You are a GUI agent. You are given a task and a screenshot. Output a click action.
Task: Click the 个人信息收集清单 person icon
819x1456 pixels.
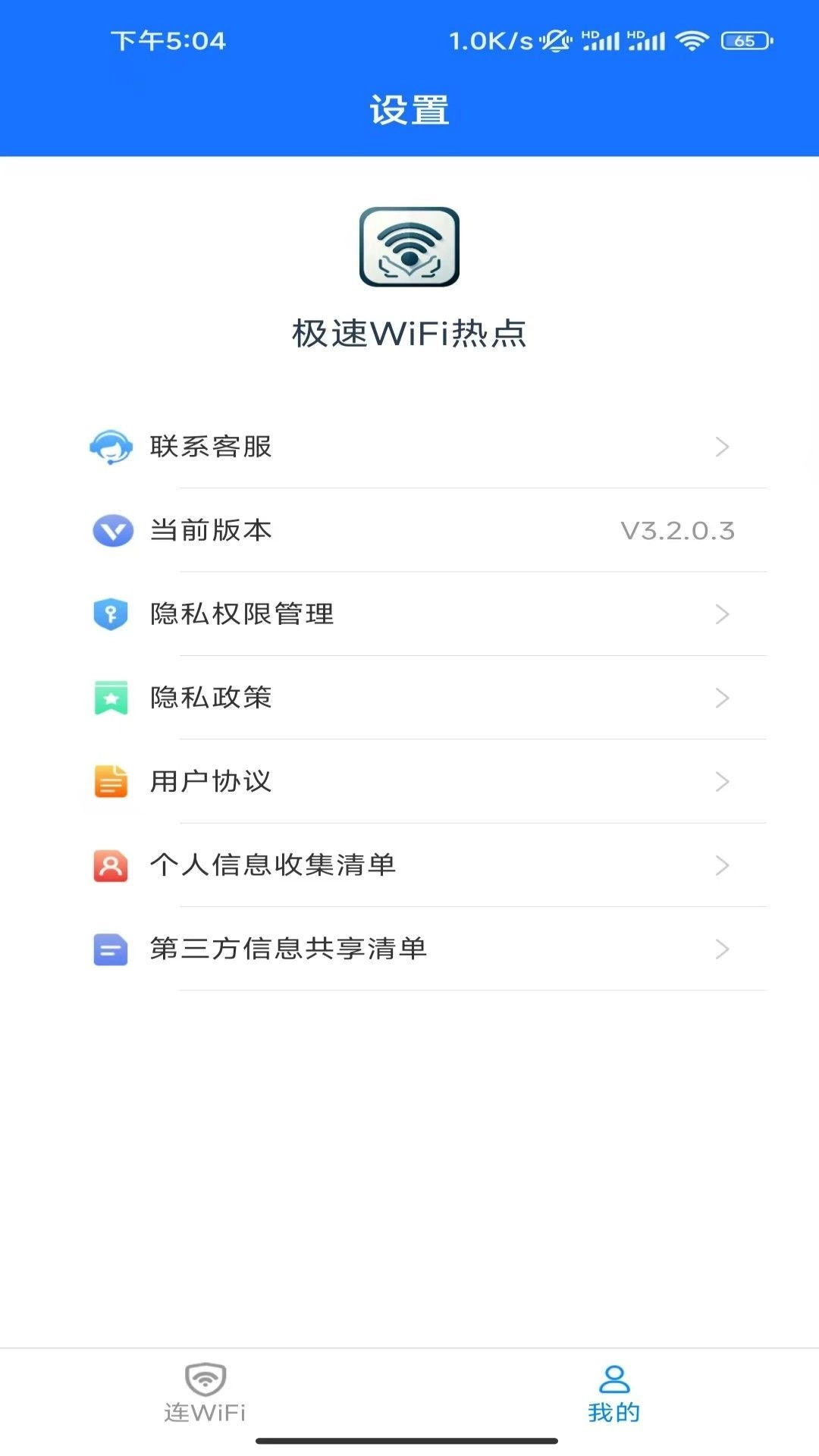(112, 864)
